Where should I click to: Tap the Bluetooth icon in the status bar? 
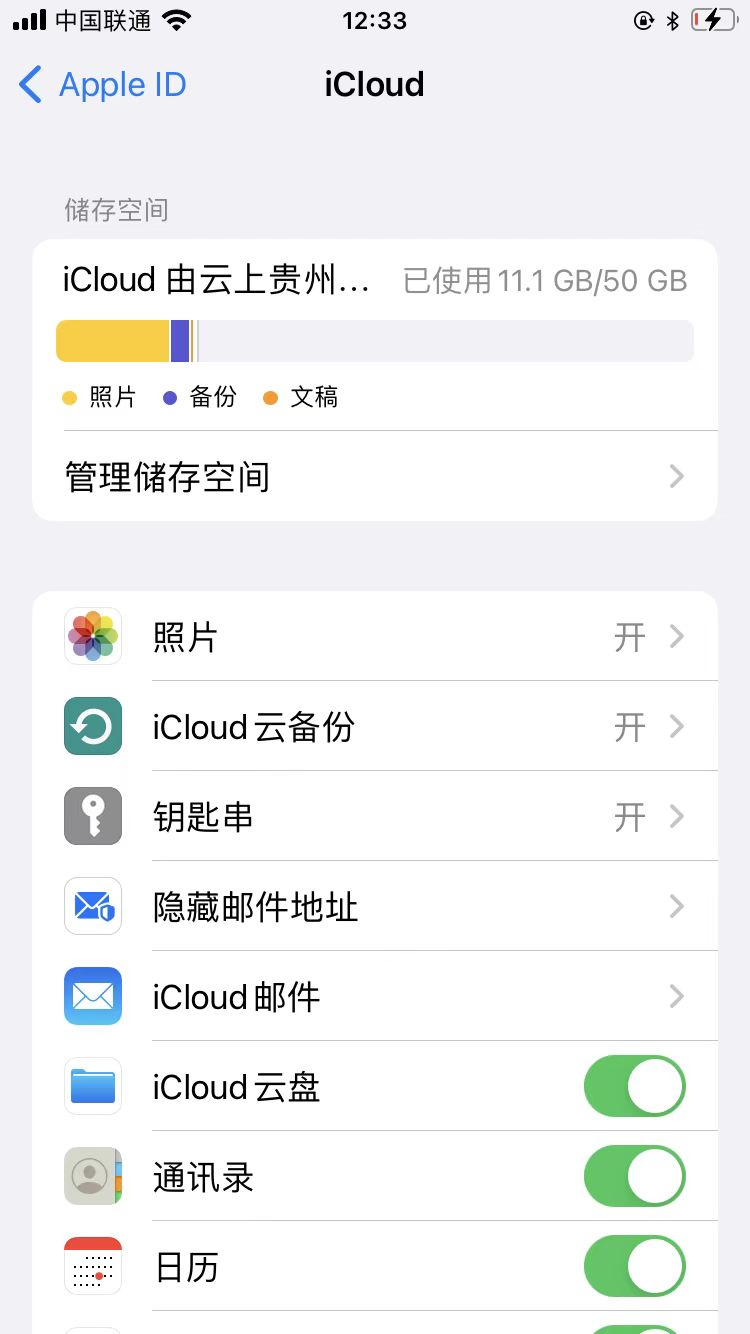672,19
